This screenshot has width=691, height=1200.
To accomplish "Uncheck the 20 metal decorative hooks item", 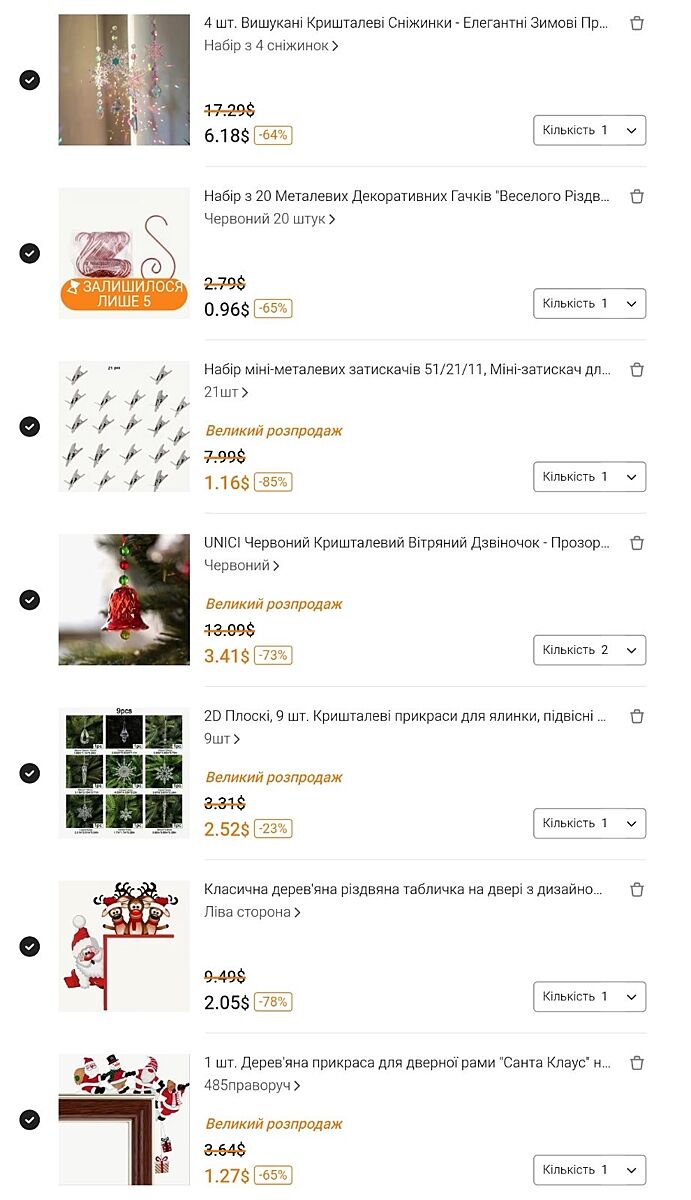I will point(30,253).
